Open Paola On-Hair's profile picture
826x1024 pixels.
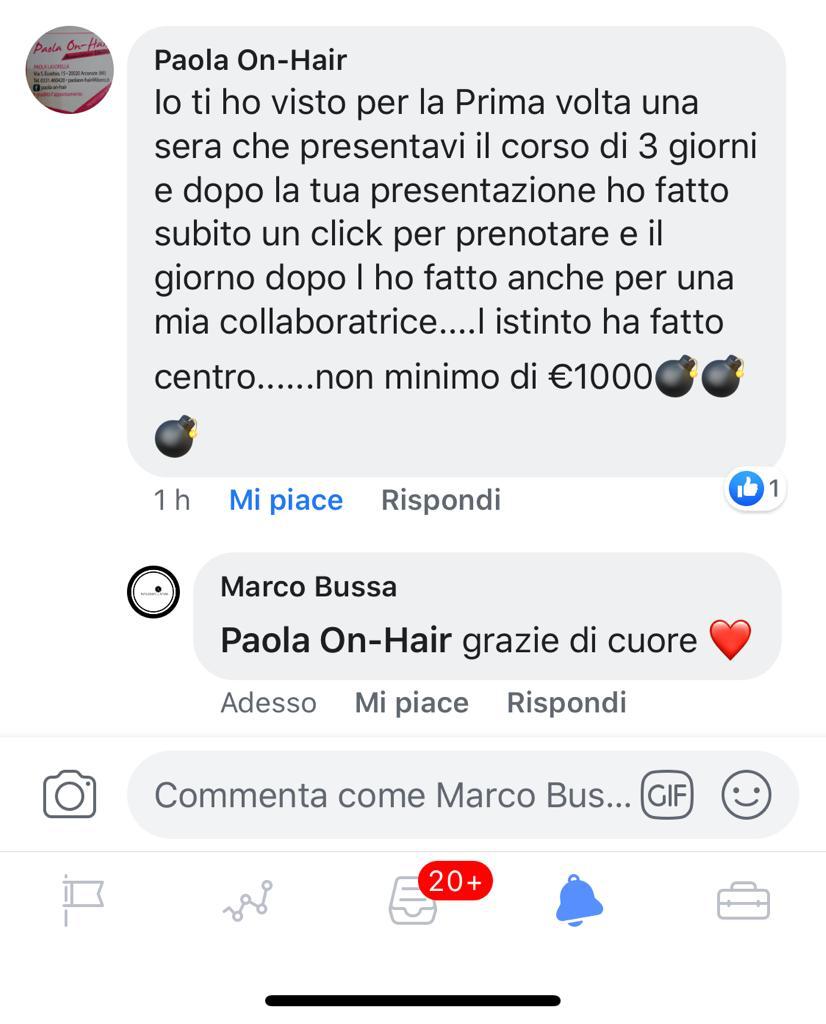(69, 70)
